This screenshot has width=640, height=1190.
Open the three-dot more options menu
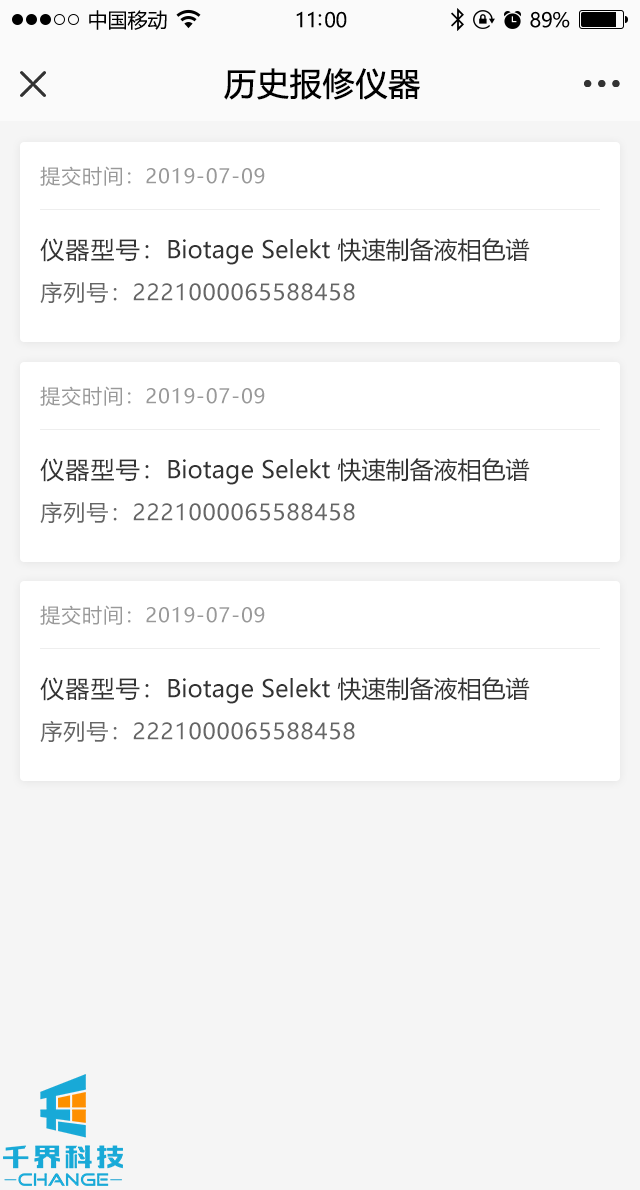pos(601,84)
